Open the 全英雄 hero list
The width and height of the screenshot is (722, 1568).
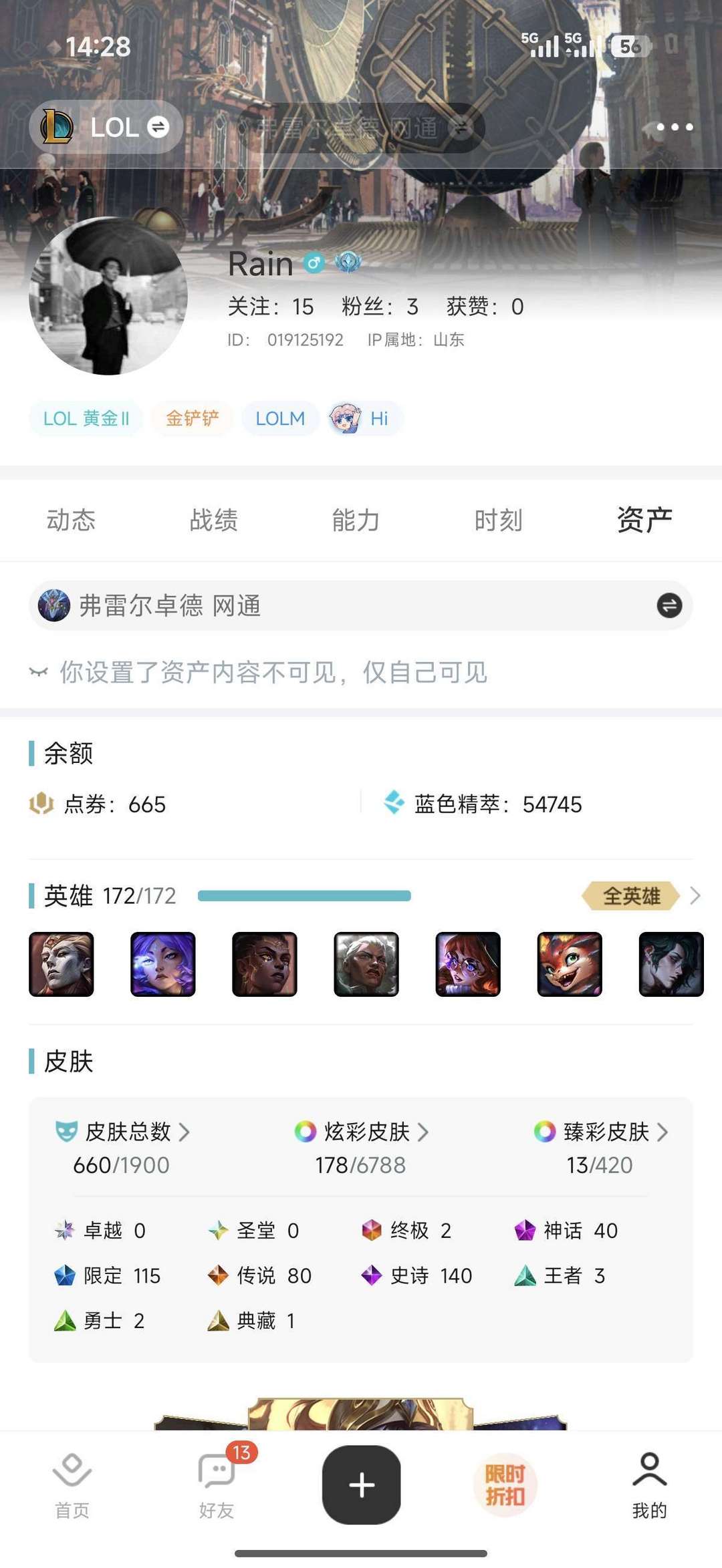[x=640, y=896]
